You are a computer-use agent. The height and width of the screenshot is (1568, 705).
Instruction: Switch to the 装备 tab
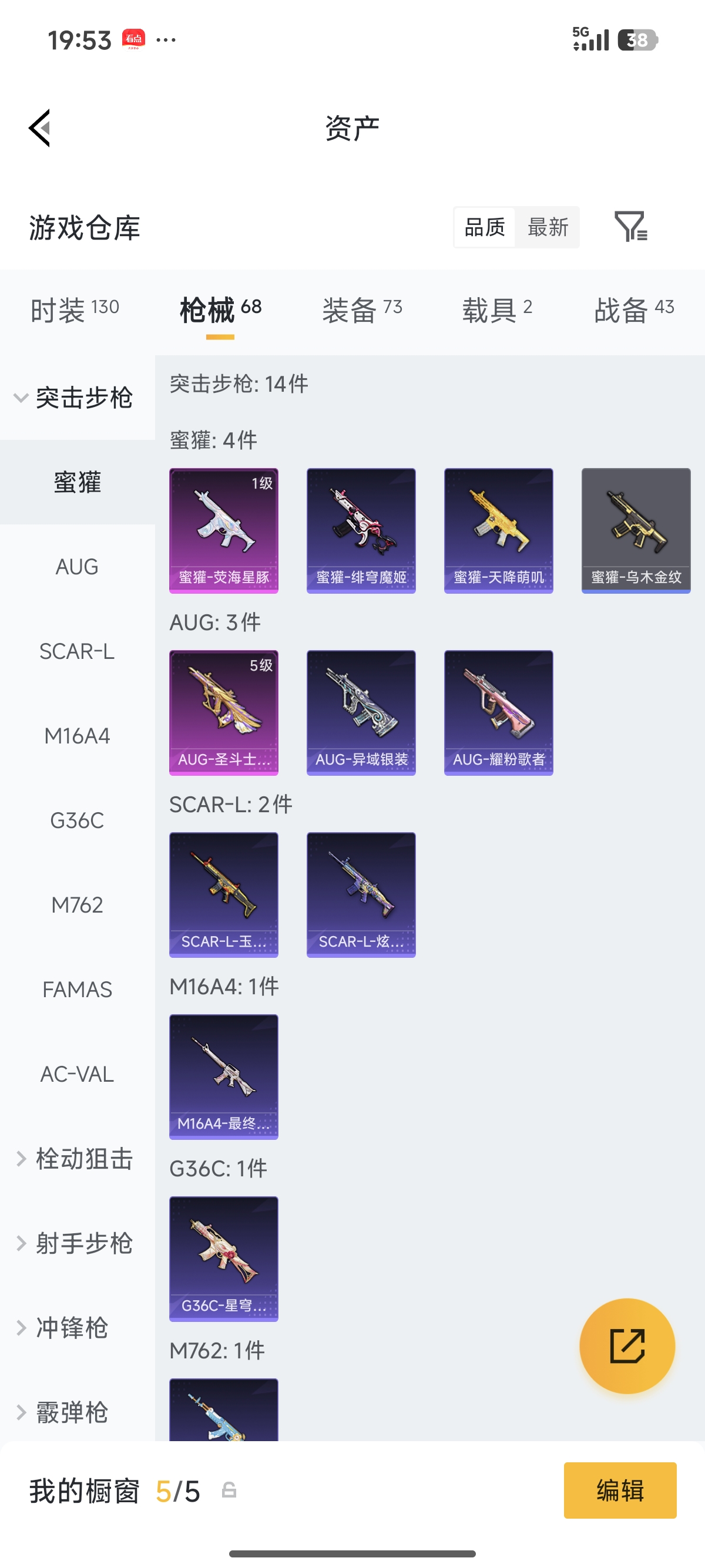tap(362, 310)
